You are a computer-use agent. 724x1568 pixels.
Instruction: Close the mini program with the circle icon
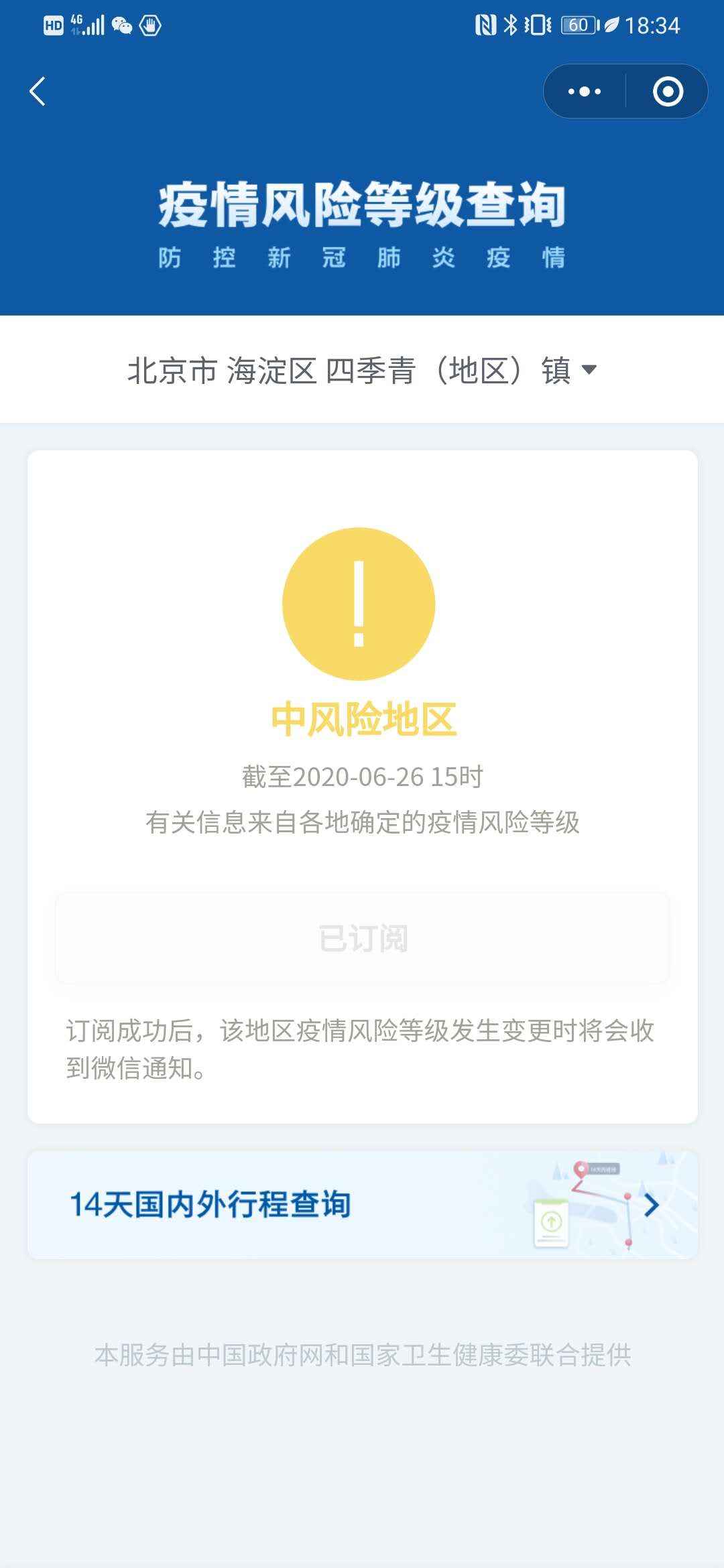pyautogui.click(x=668, y=92)
